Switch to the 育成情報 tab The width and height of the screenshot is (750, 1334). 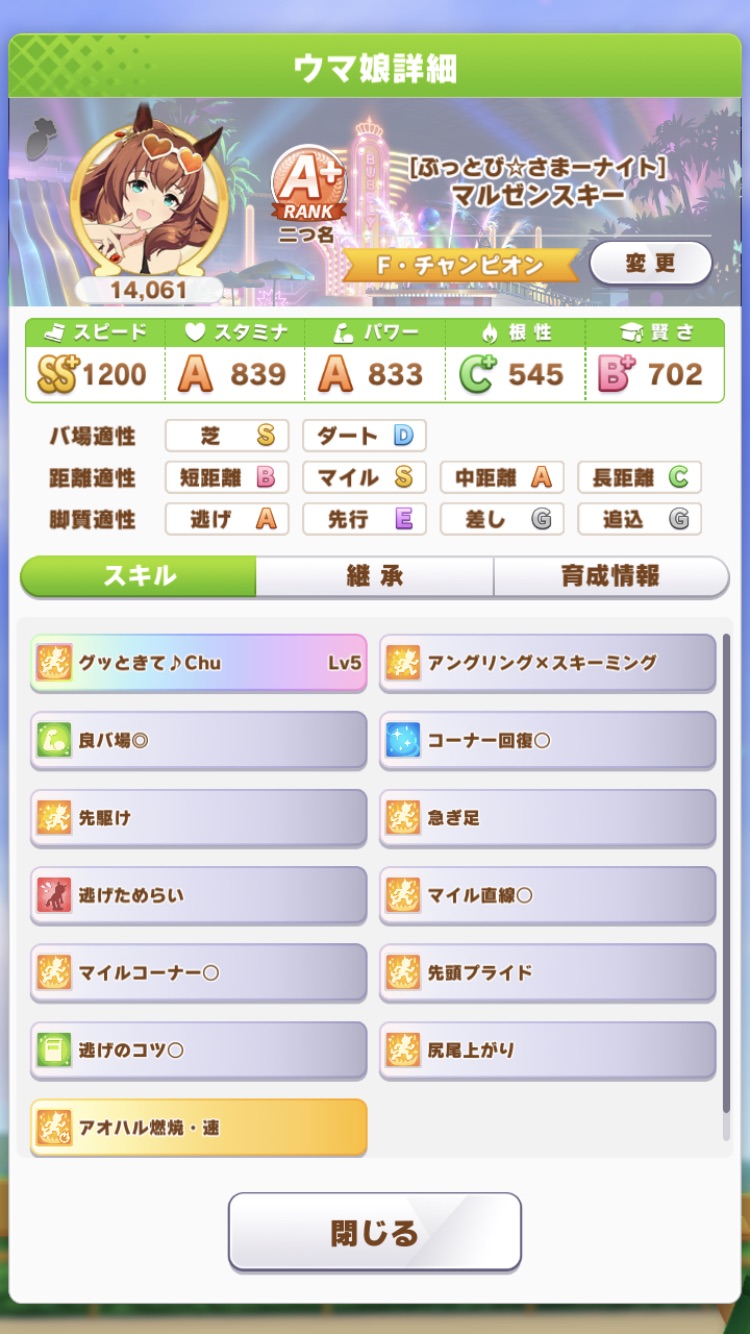pos(611,577)
